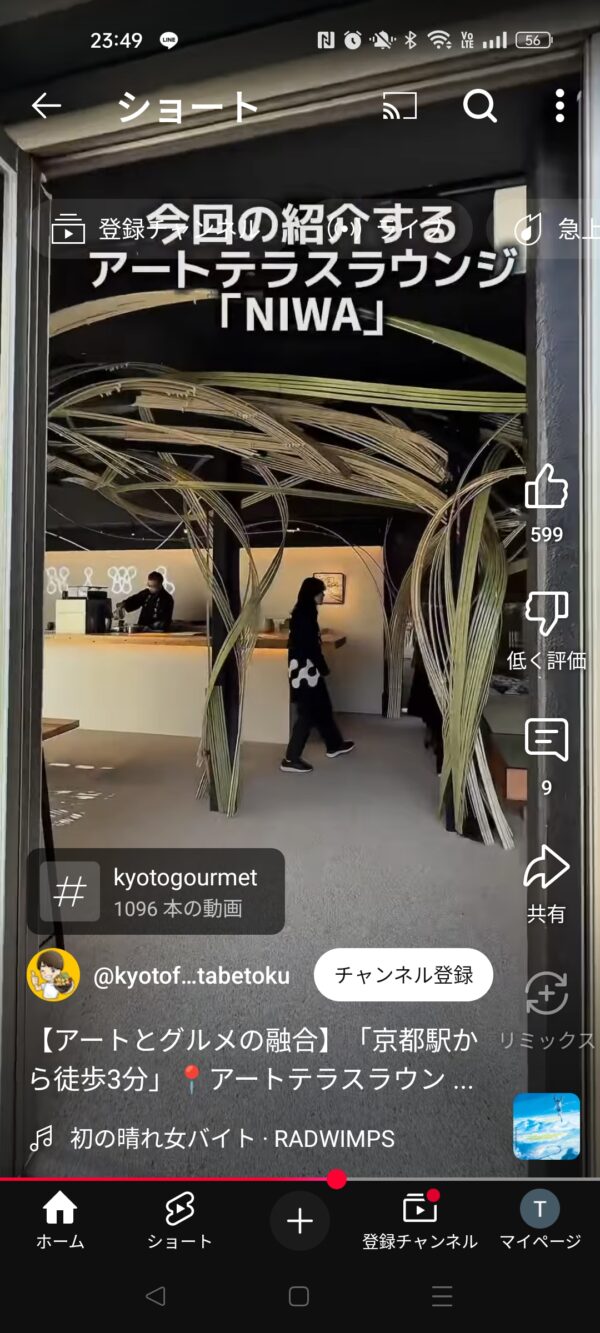Viewport: 600px width, 1333px height.
Task: Open the kyotogourmet hashtag card
Action: [x=156, y=891]
